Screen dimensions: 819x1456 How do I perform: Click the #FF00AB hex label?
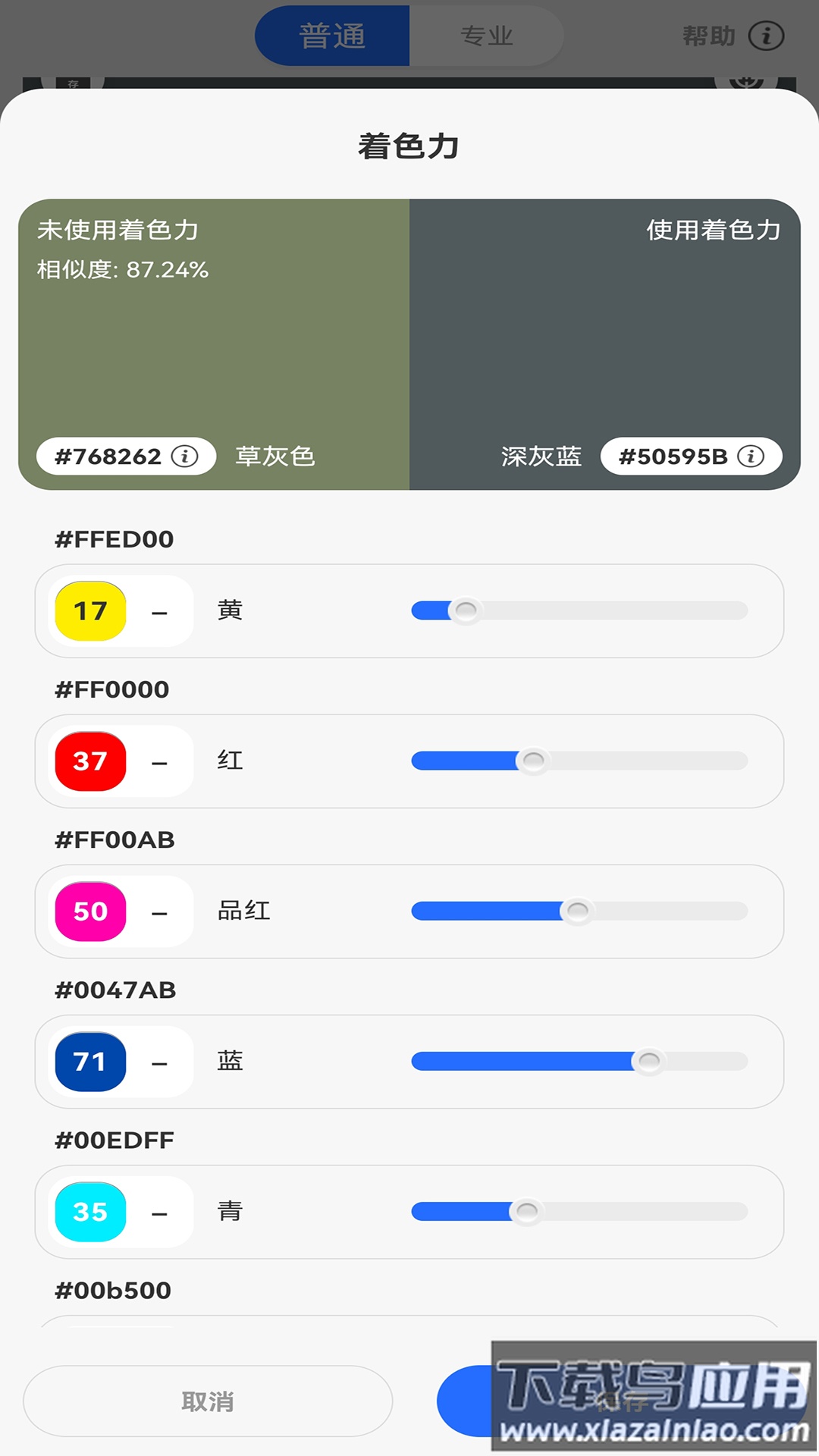(x=114, y=839)
